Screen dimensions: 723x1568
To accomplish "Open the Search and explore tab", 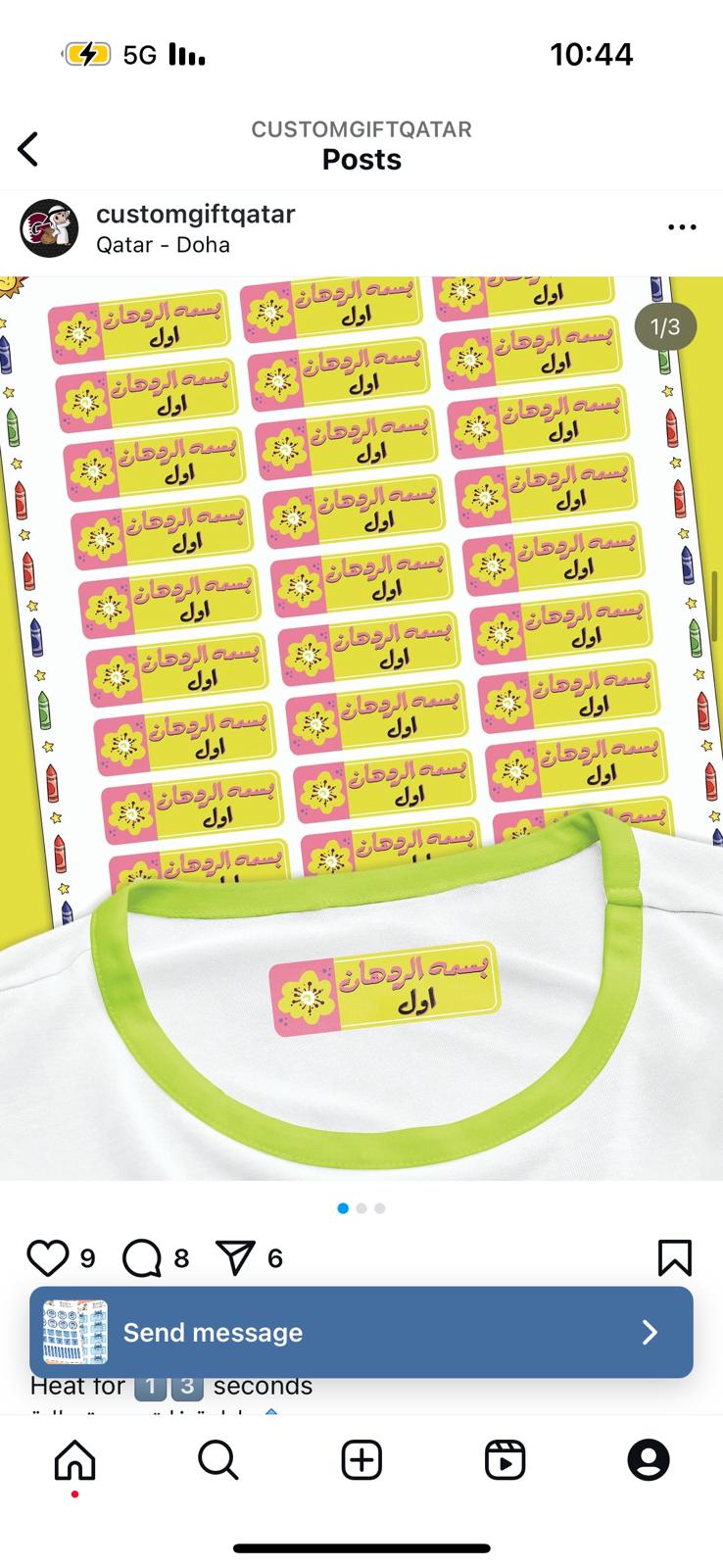I will coord(217,1460).
